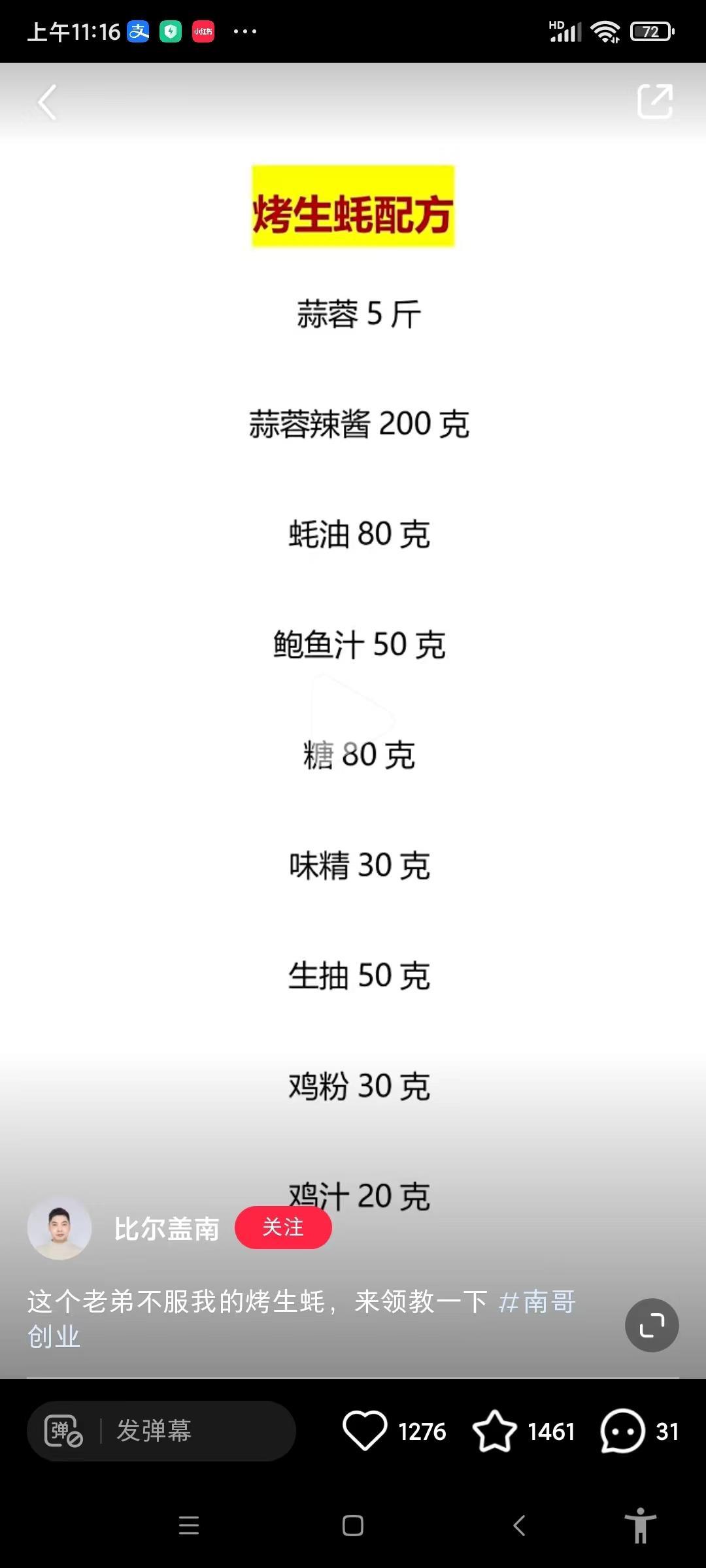Screen dimensions: 706x1568
Task: Like this video with the heart icon
Action: point(365,1431)
